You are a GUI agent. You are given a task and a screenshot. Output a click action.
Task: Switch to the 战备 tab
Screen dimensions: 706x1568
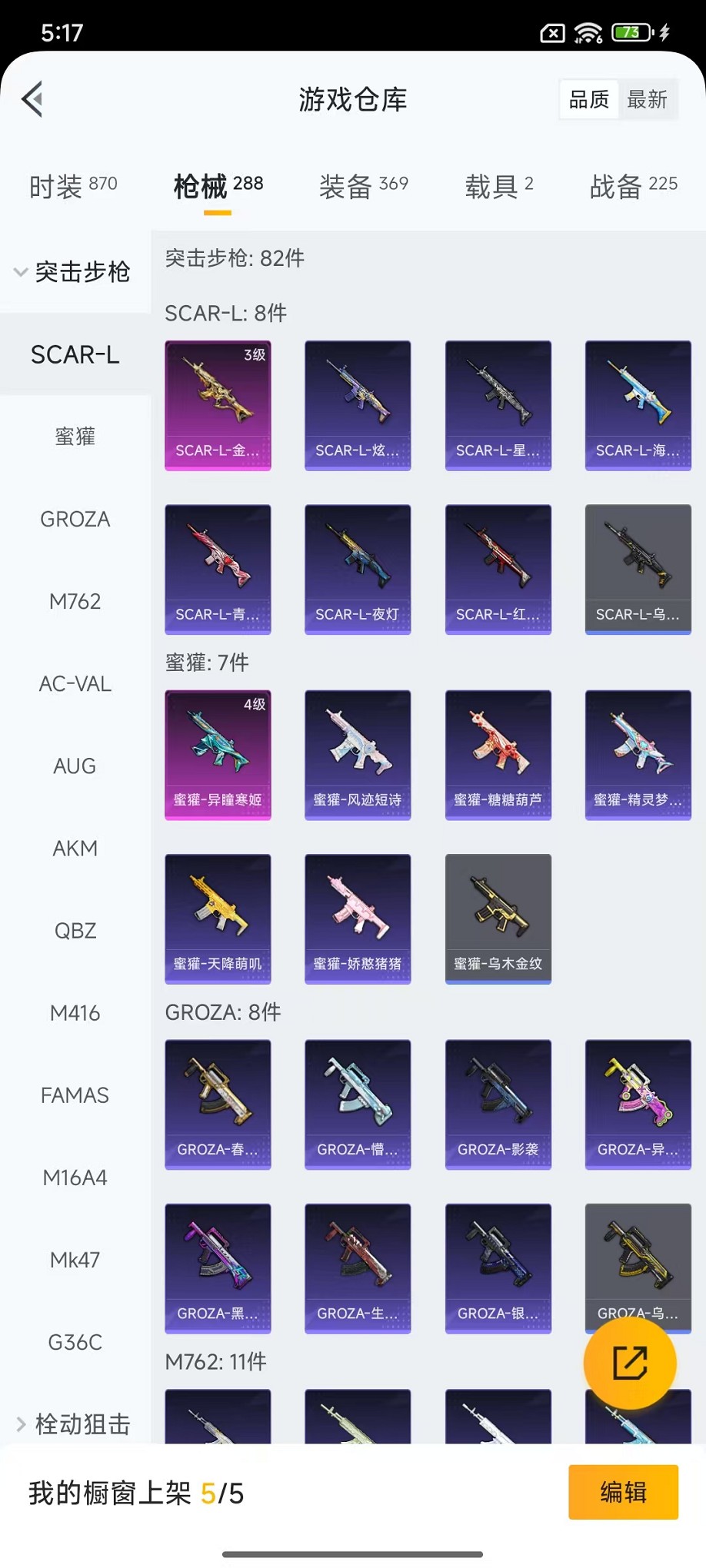pos(633,185)
